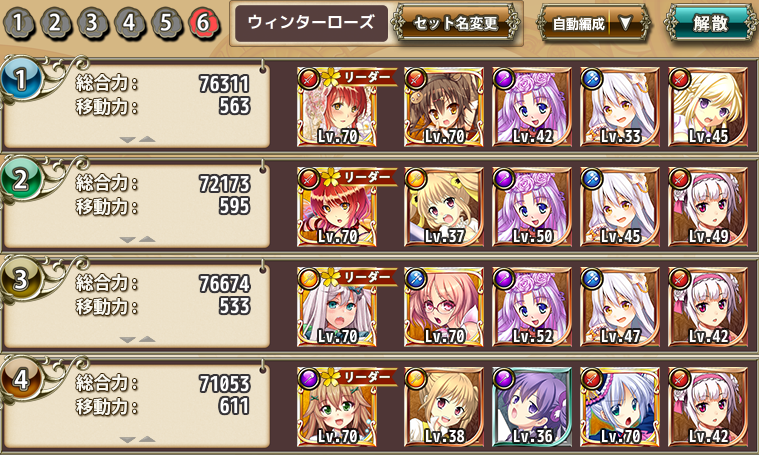Choose the Lv.37 character in party 2
The height and width of the screenshot is (455, 759).
tap(443, 207)
